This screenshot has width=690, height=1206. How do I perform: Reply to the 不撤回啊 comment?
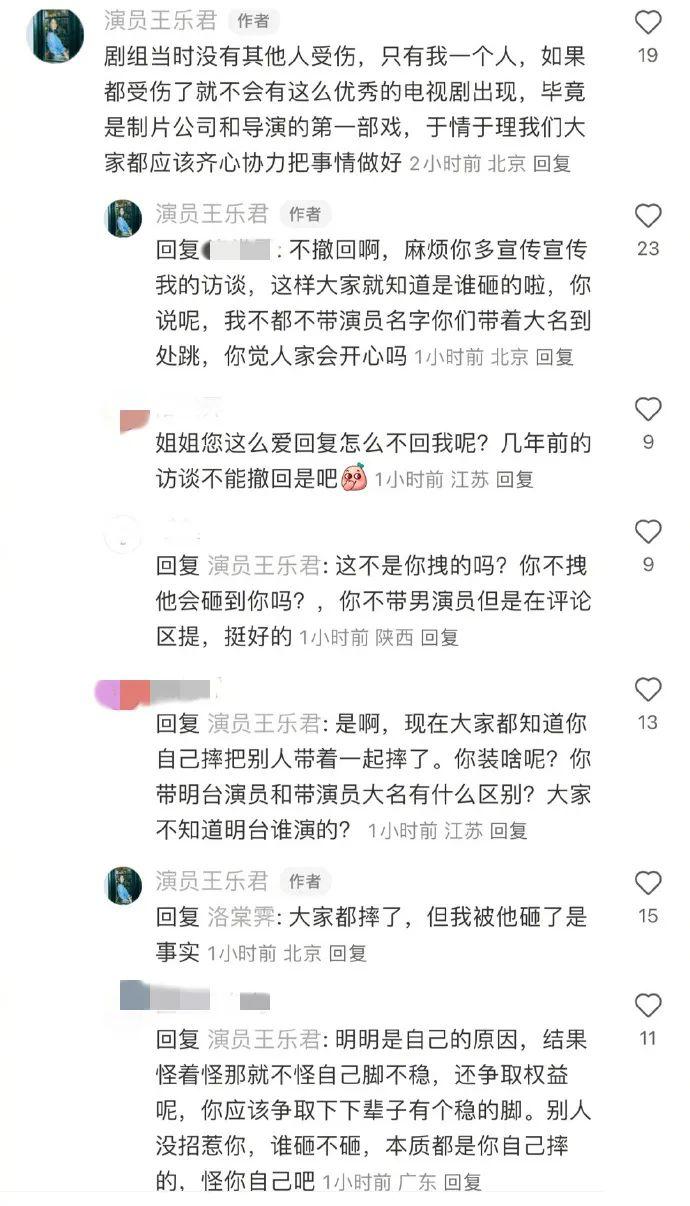pyautogui.click(x=554, y=357)
